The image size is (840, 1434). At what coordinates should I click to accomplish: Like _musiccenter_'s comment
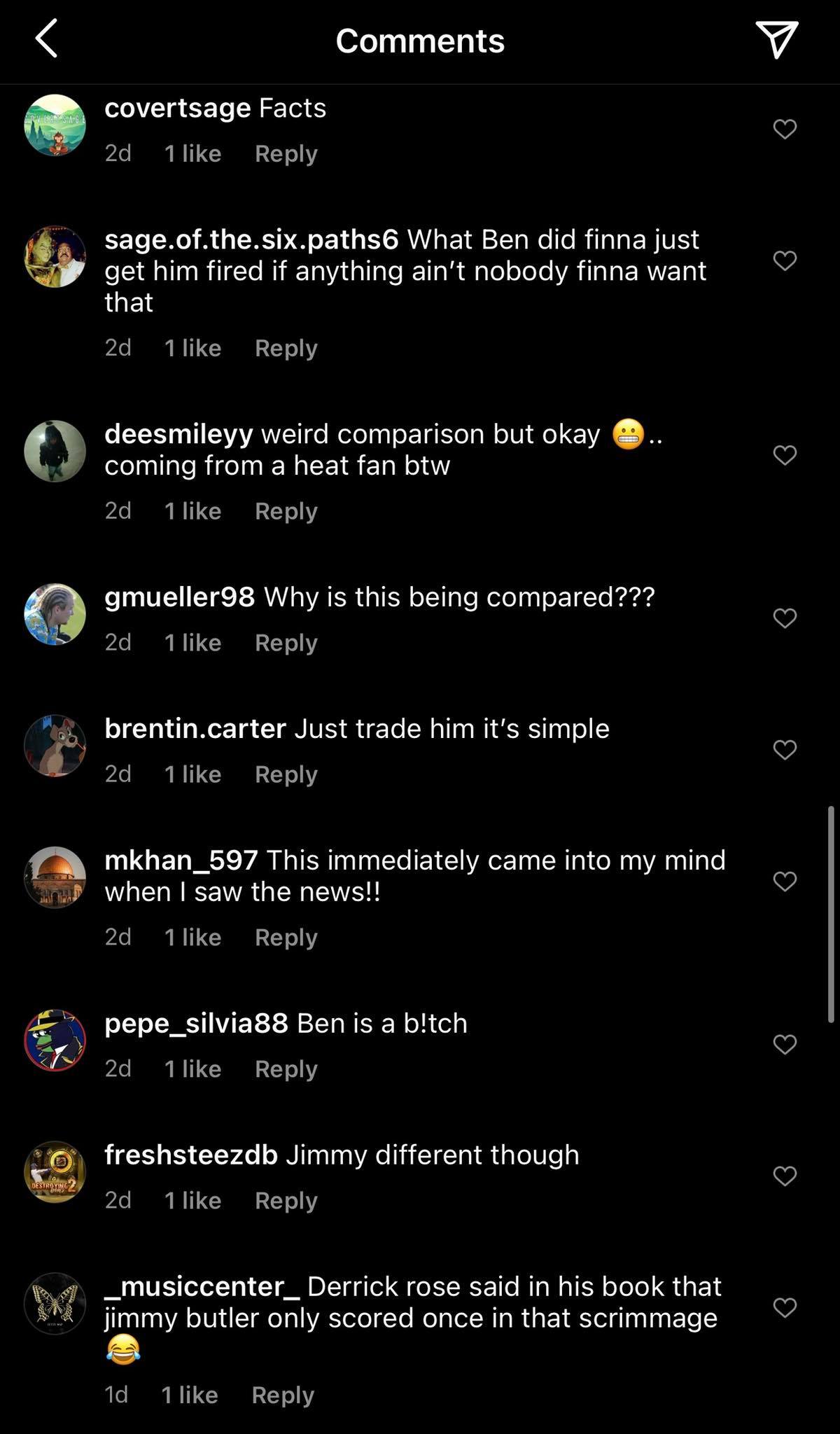point(785,1307)
